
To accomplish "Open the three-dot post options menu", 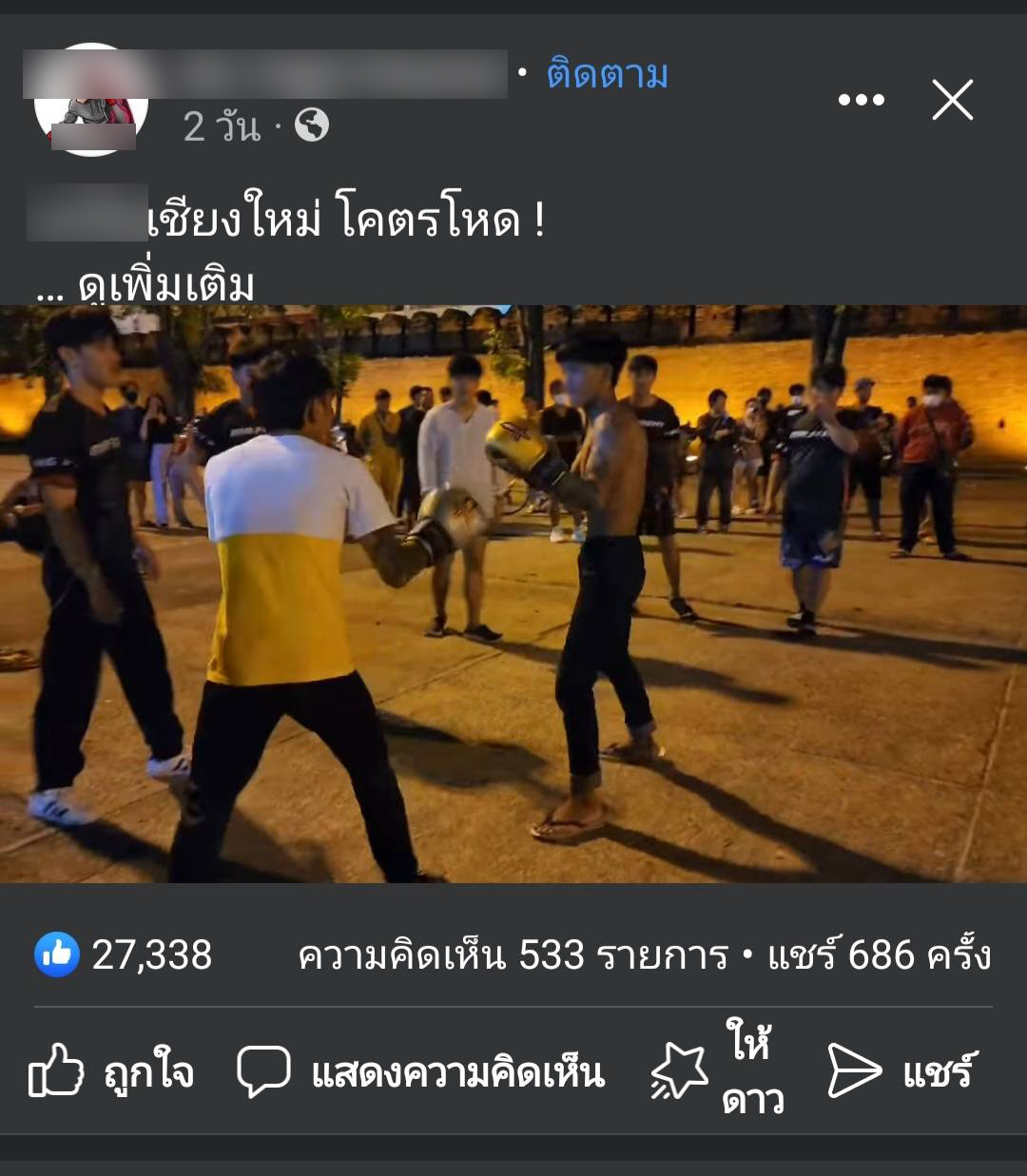I will tap(861, 100).
